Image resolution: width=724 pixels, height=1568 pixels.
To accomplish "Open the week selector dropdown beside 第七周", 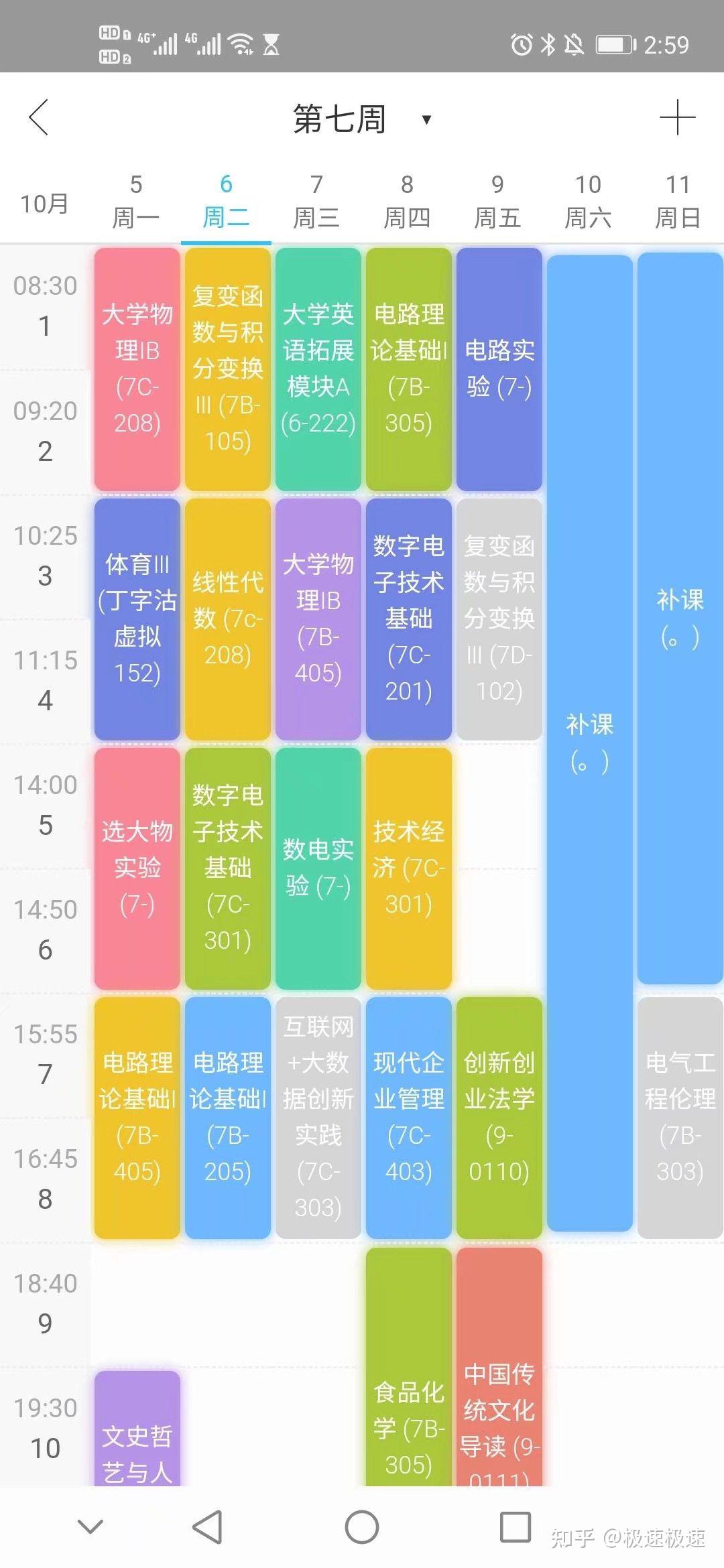I will [427, 119].
